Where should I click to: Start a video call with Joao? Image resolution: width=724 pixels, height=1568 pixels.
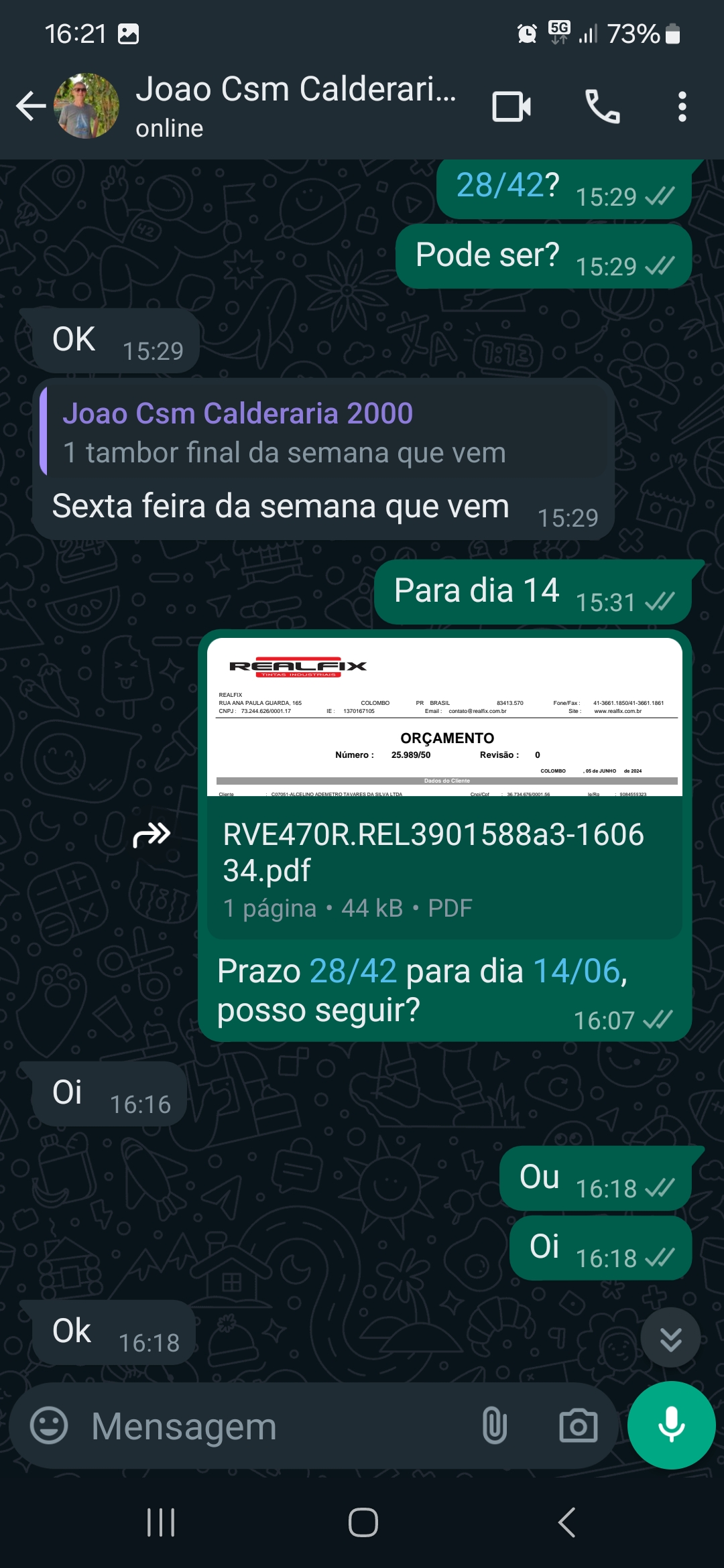511,107
